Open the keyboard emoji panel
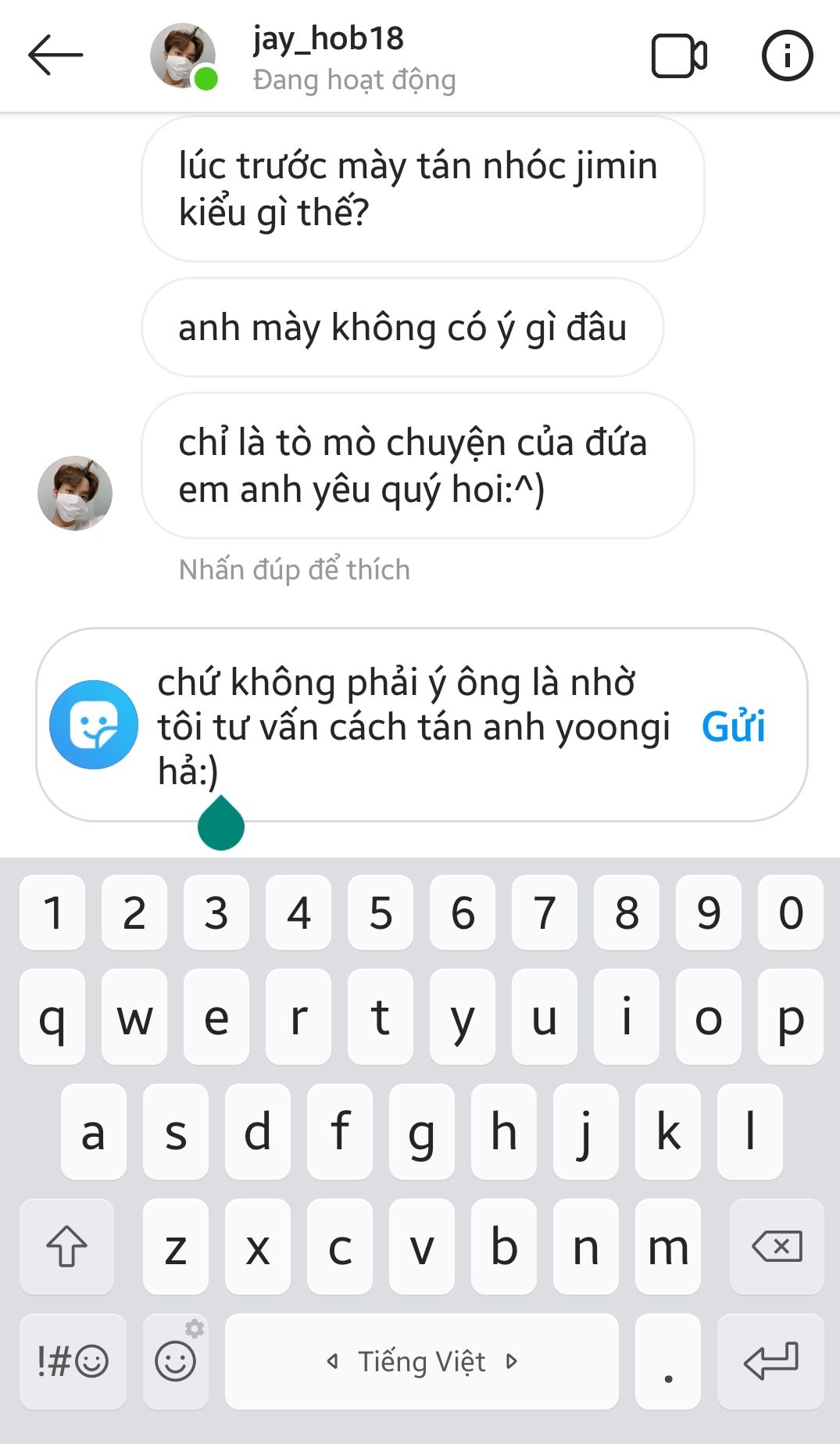840x1444 pixels. 176,1361
